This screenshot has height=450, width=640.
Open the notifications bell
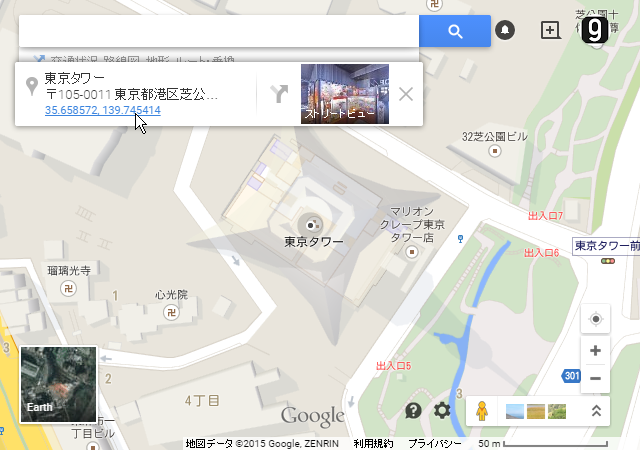(506, 31)
